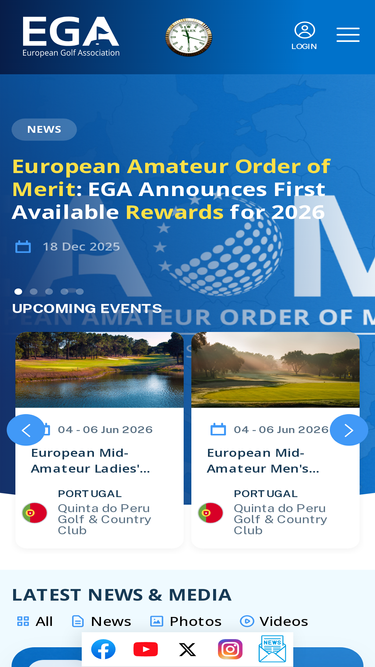This screenshot has width=375, height=667.
Task: Select the All media filter
Action: click(35, 621)
